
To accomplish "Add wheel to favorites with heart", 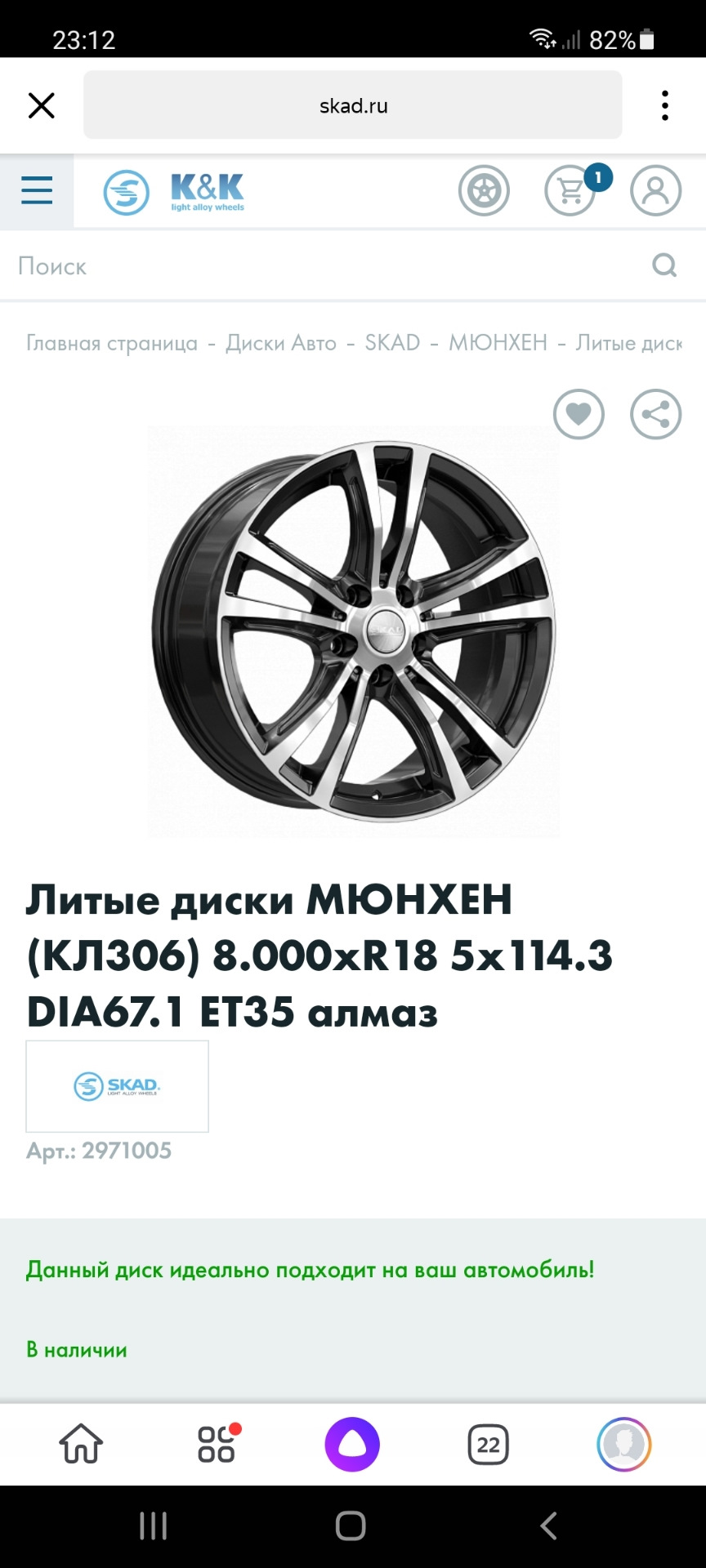I will click(579, 415).
